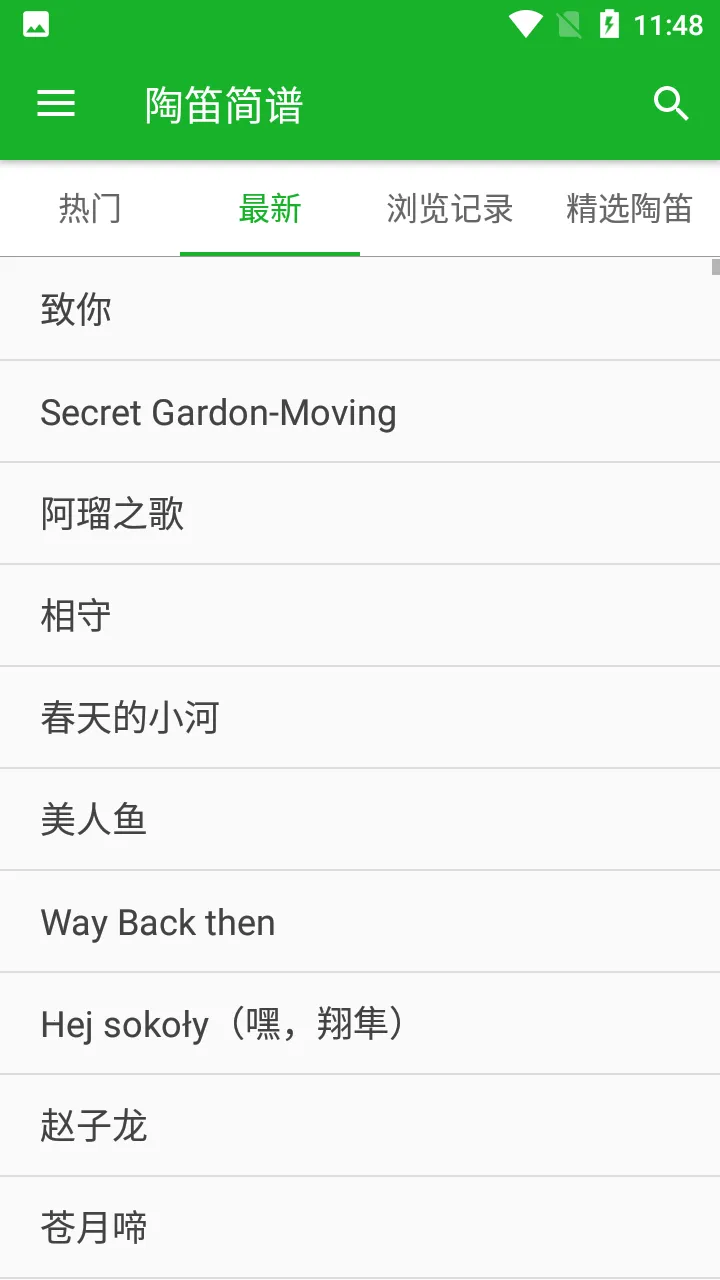This screenshot has width=720, height=1280.
Task: Open Hej sokoły（嘿，翔隼）entry
Action: pyautogui.click(x=360, y=1024)
